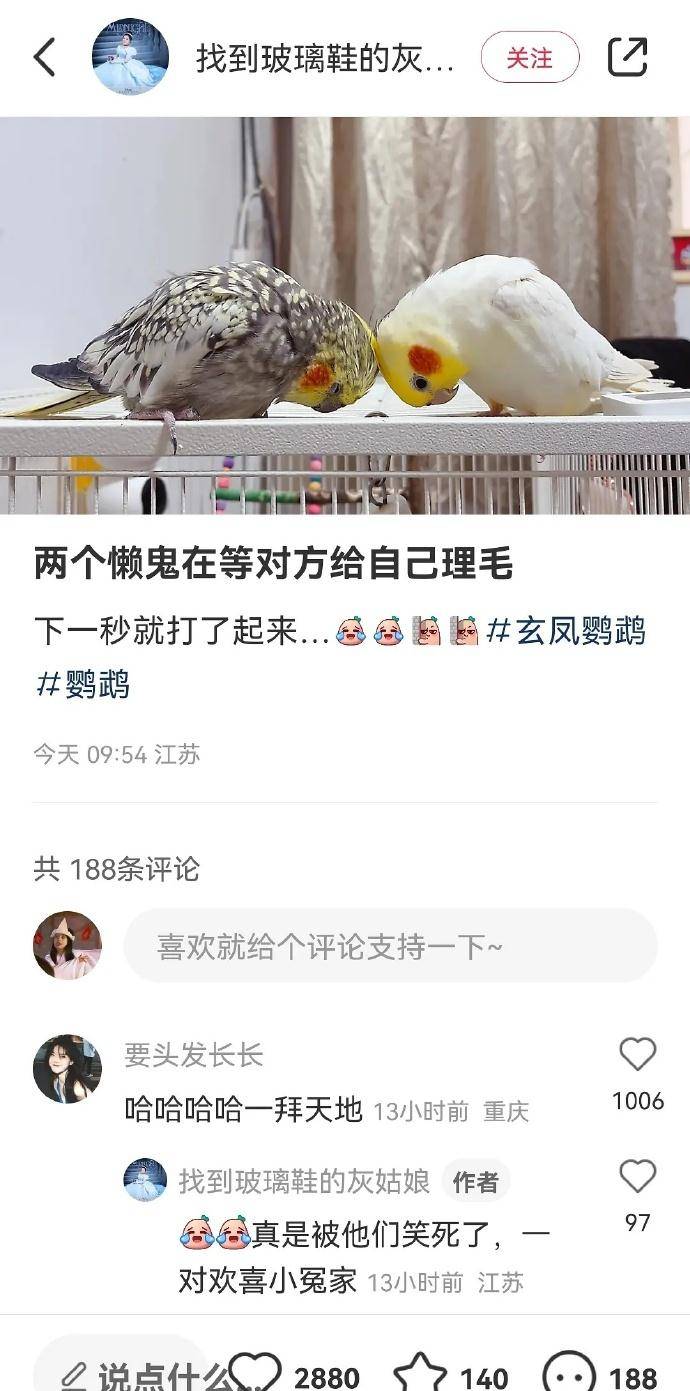Like the author's reply with 97 likes
The width and height of the screenshot is (690, 1391).
637,1177
